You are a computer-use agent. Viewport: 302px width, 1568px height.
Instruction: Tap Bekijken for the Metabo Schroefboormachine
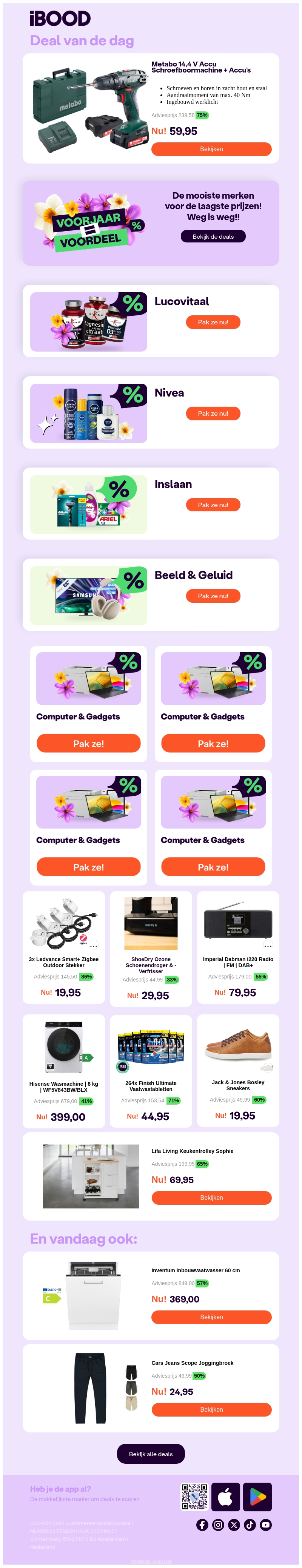coord(211,149)
